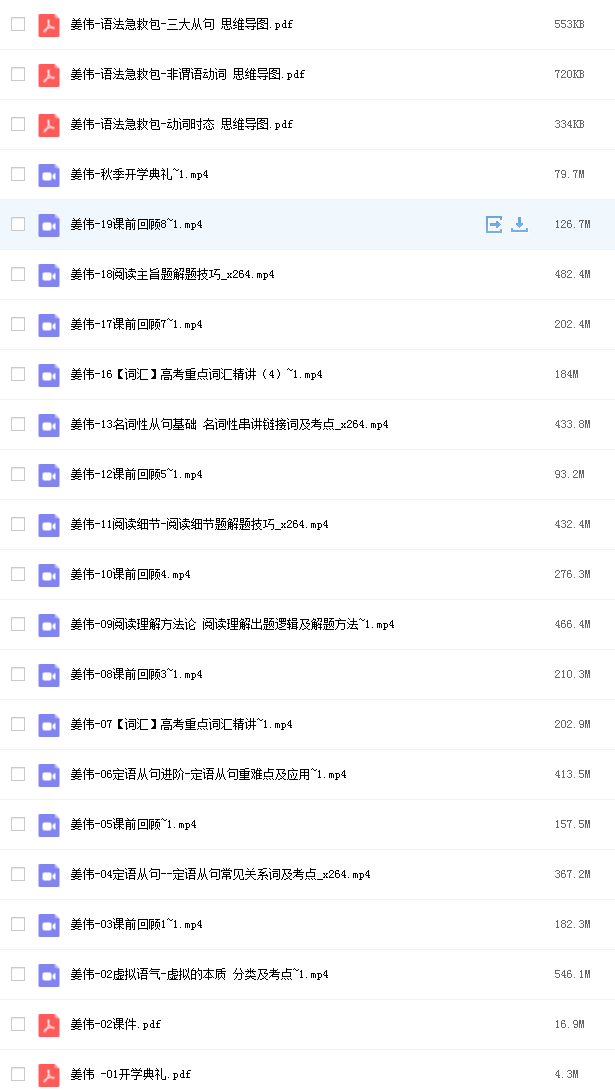This screenshot has height=1090, width=615.
Task: Open 姜伟-16【词汇】高考重点词汇精讲（4）video
Action: [x=197, y=375]
